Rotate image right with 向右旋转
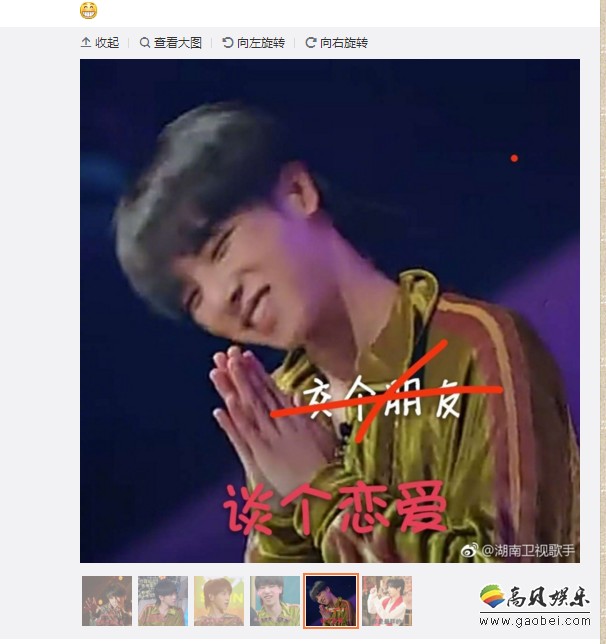606x644 pixels. click(x=337, y=43)
